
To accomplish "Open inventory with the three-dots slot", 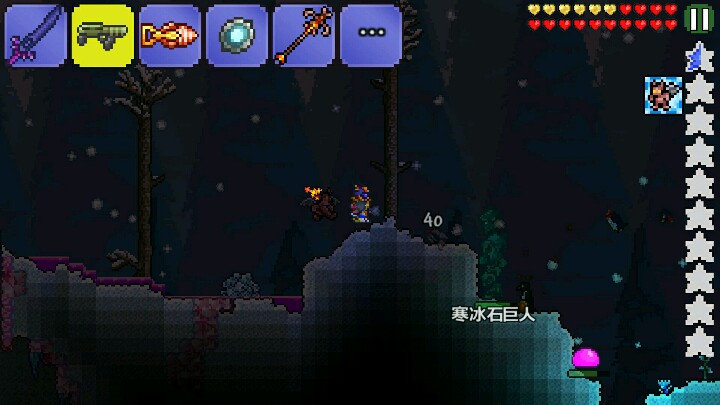I will [x=371, y=35].
